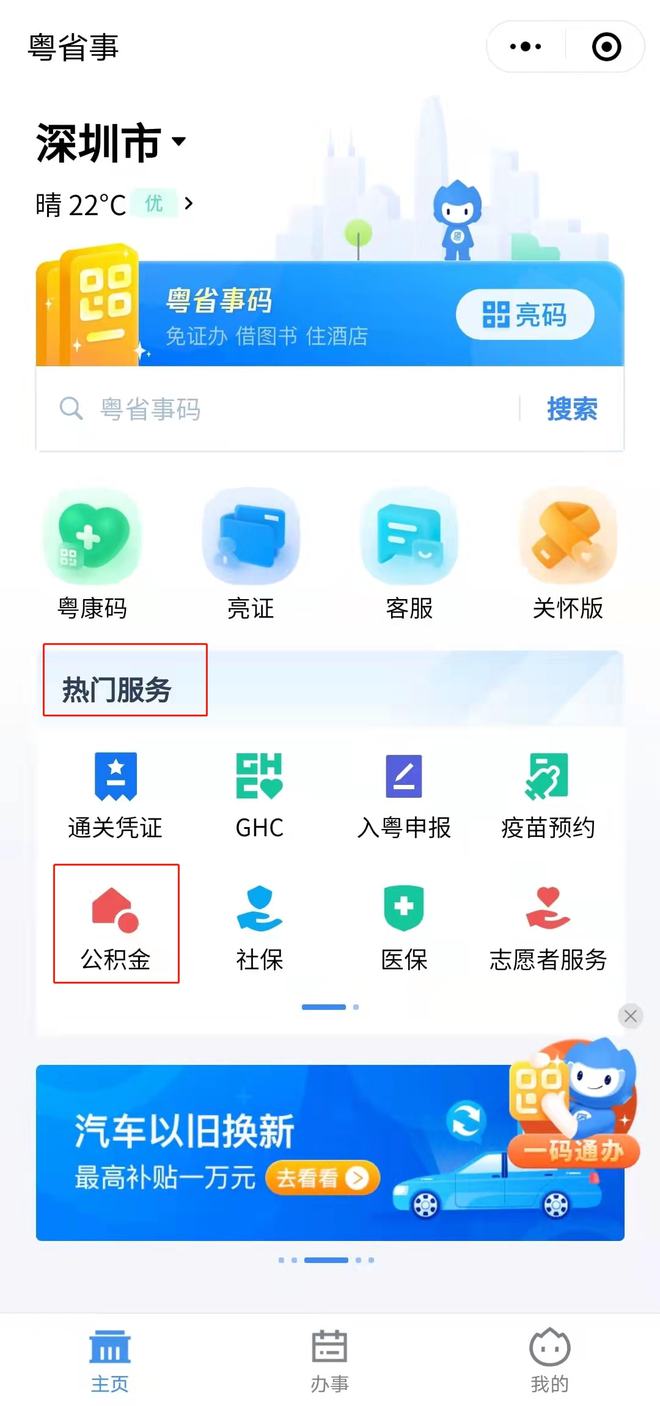The width and height of the screenshot is (660, 1406).
Task: Open 粤康码 health code
Action: coord(92,555)
